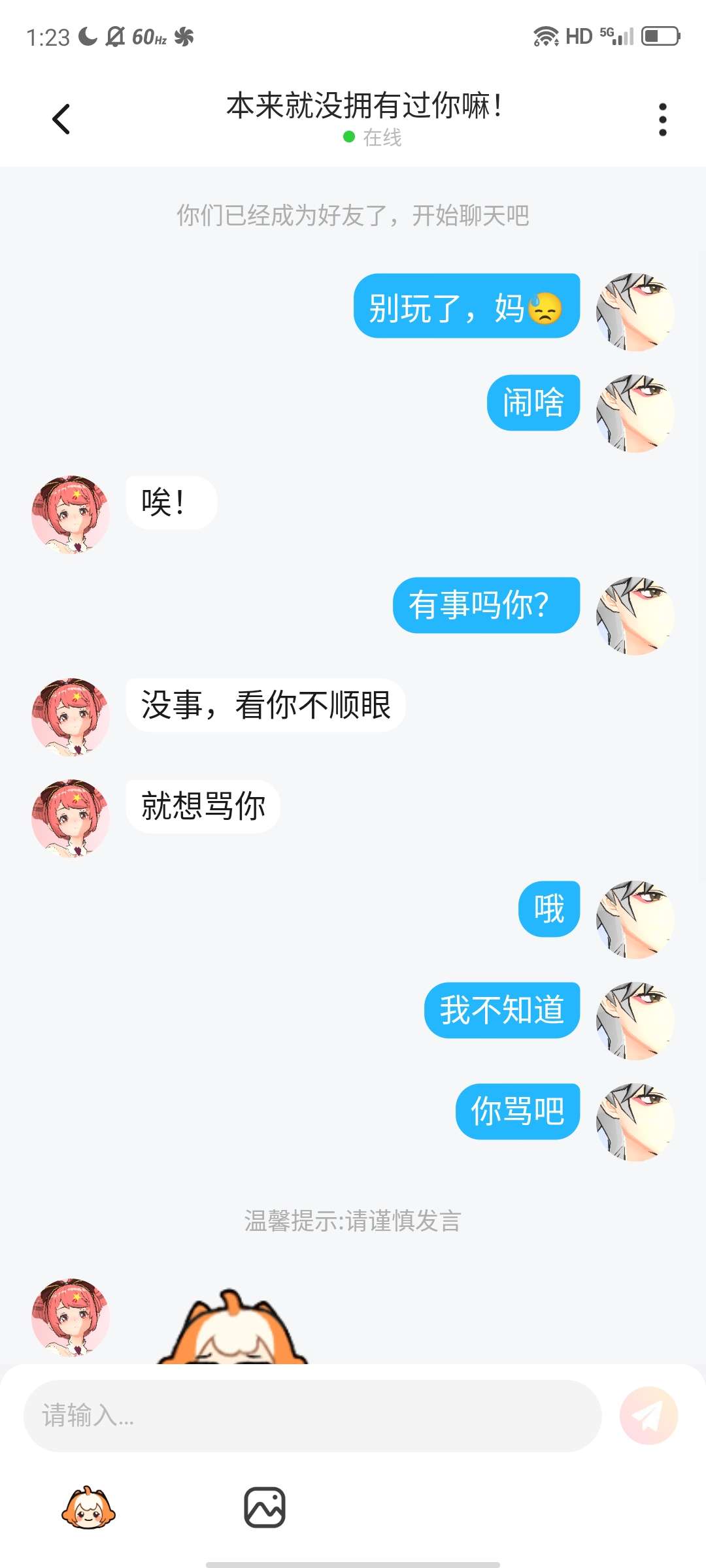Viewport: 706px width, 1568px height.
Task: Open the three-dot overflow menu
Action: 662,120
